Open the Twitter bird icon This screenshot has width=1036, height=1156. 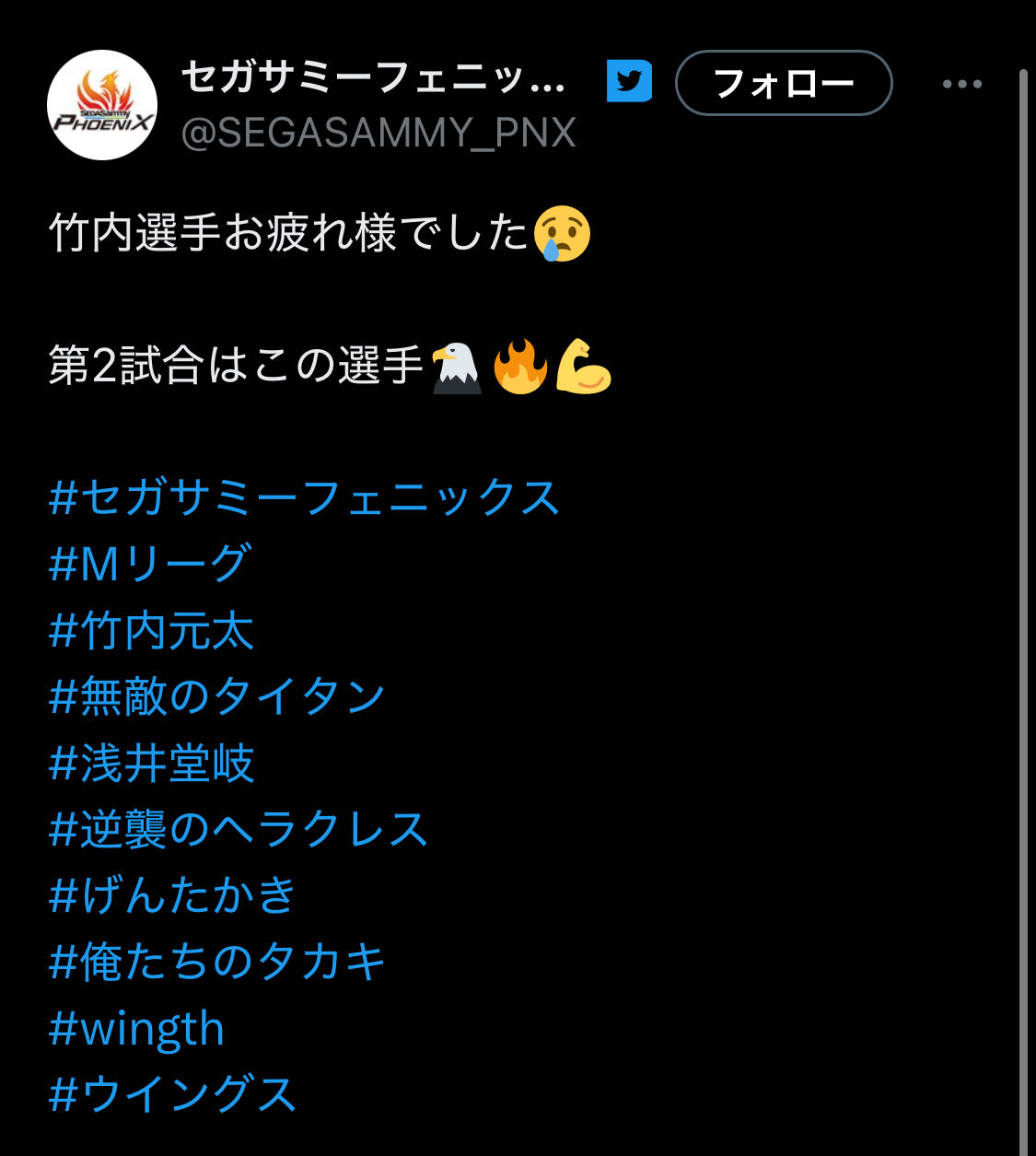point(629,81)
